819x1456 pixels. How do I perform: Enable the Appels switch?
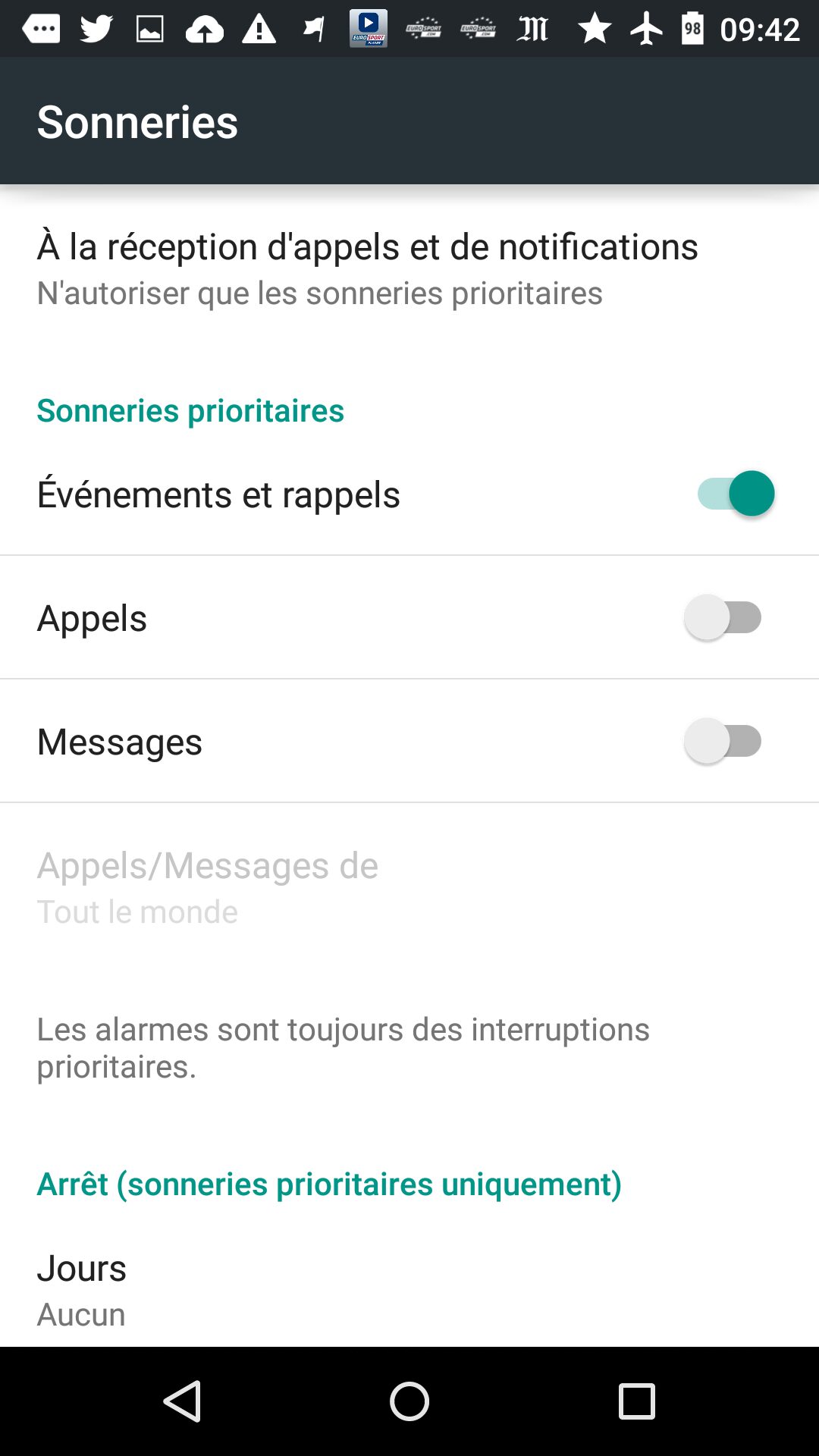pos(723,617)
